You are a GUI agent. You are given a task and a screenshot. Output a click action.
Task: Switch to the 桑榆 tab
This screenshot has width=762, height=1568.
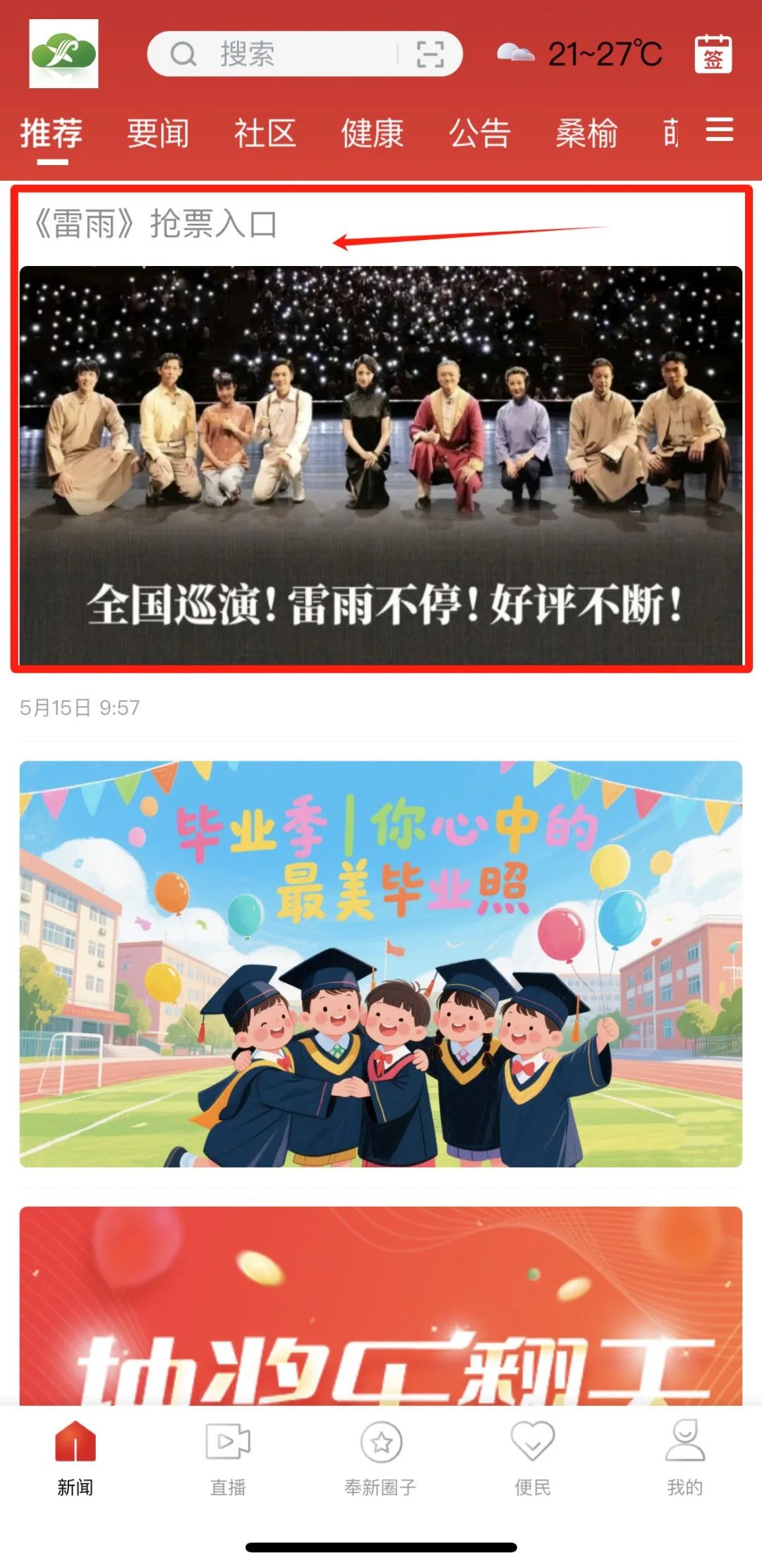tap(587, 133)
